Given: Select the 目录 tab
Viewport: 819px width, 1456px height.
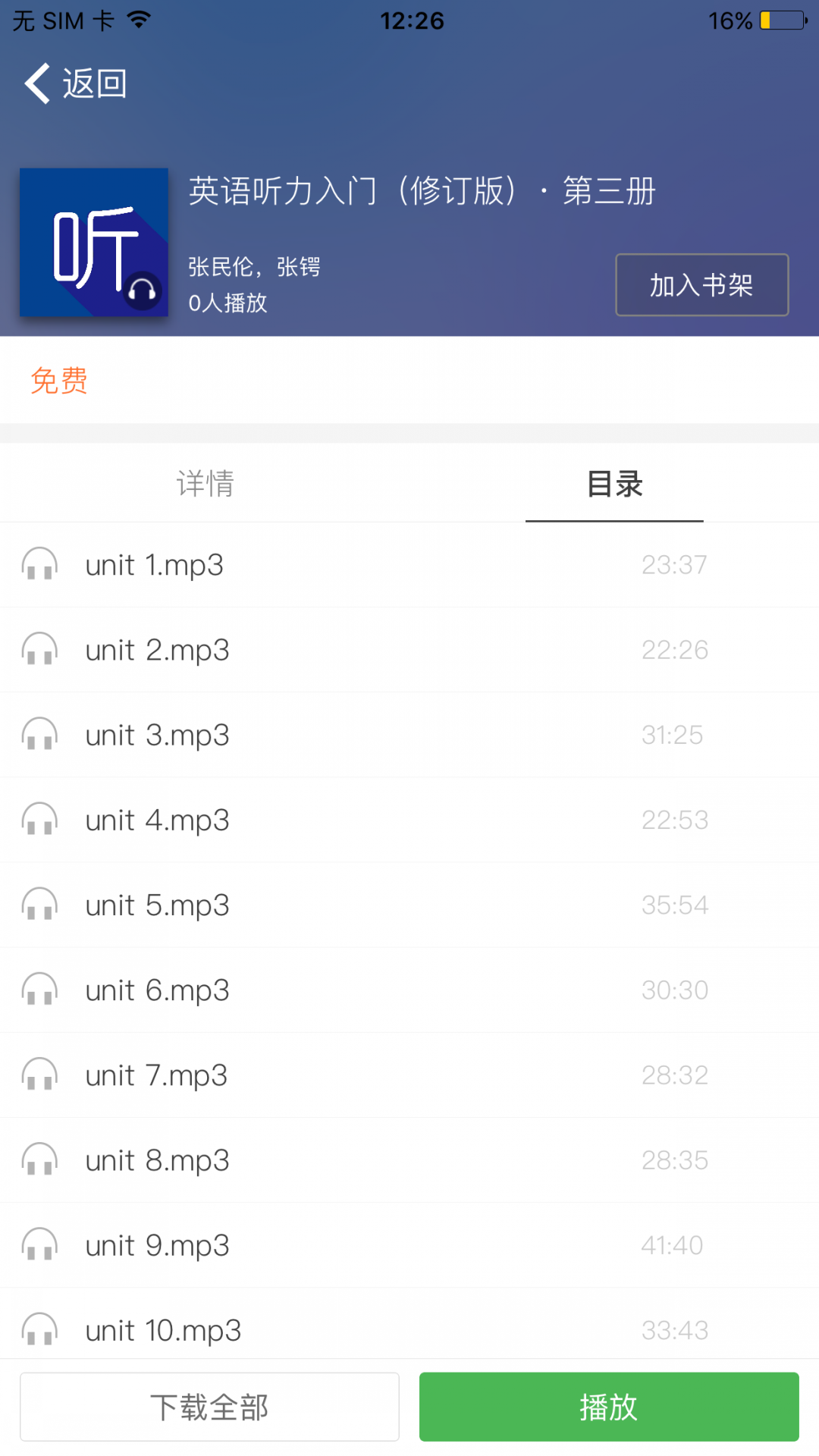Looking at the screenshot, I should tap(614, 484).
